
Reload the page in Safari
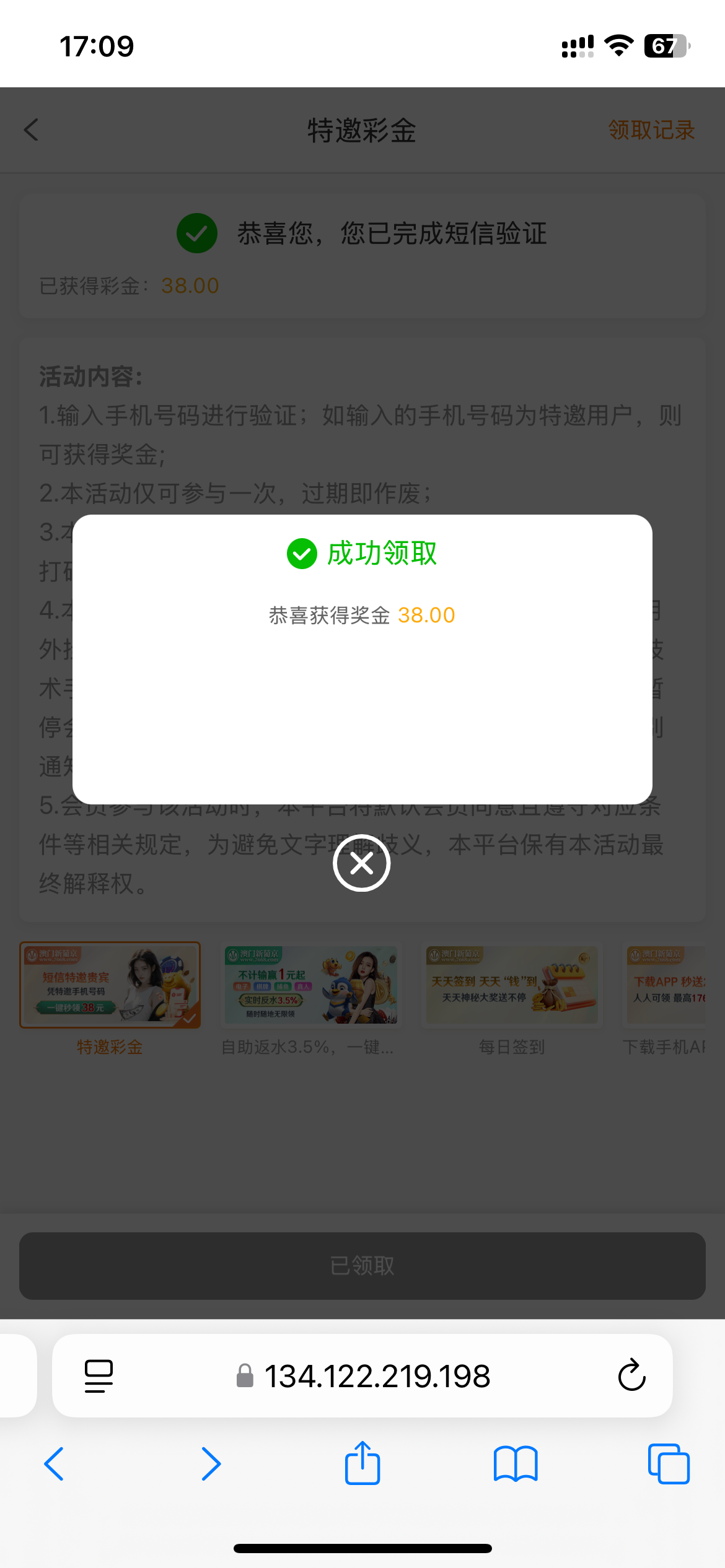[x=631, y=1376]
